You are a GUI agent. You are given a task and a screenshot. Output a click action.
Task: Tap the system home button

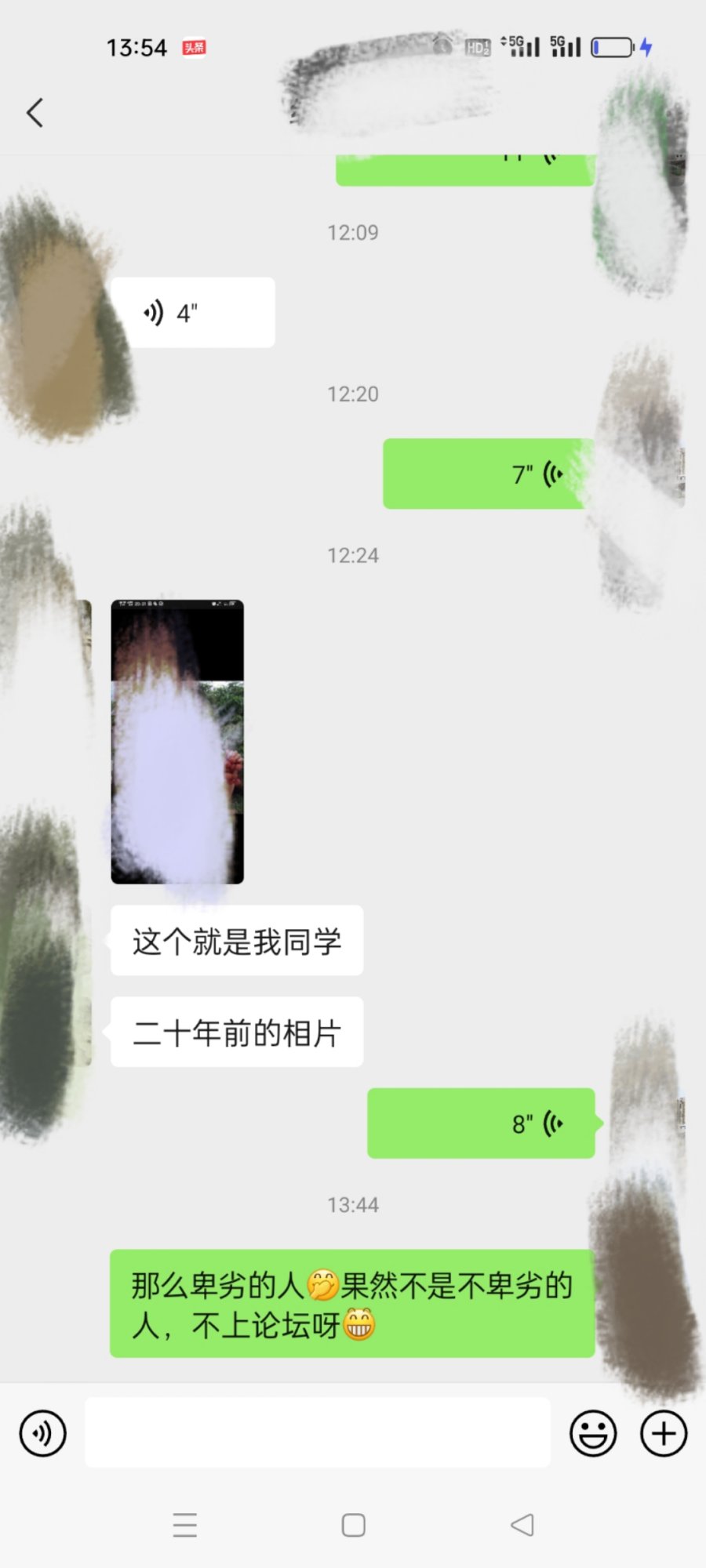[353, 1525]
